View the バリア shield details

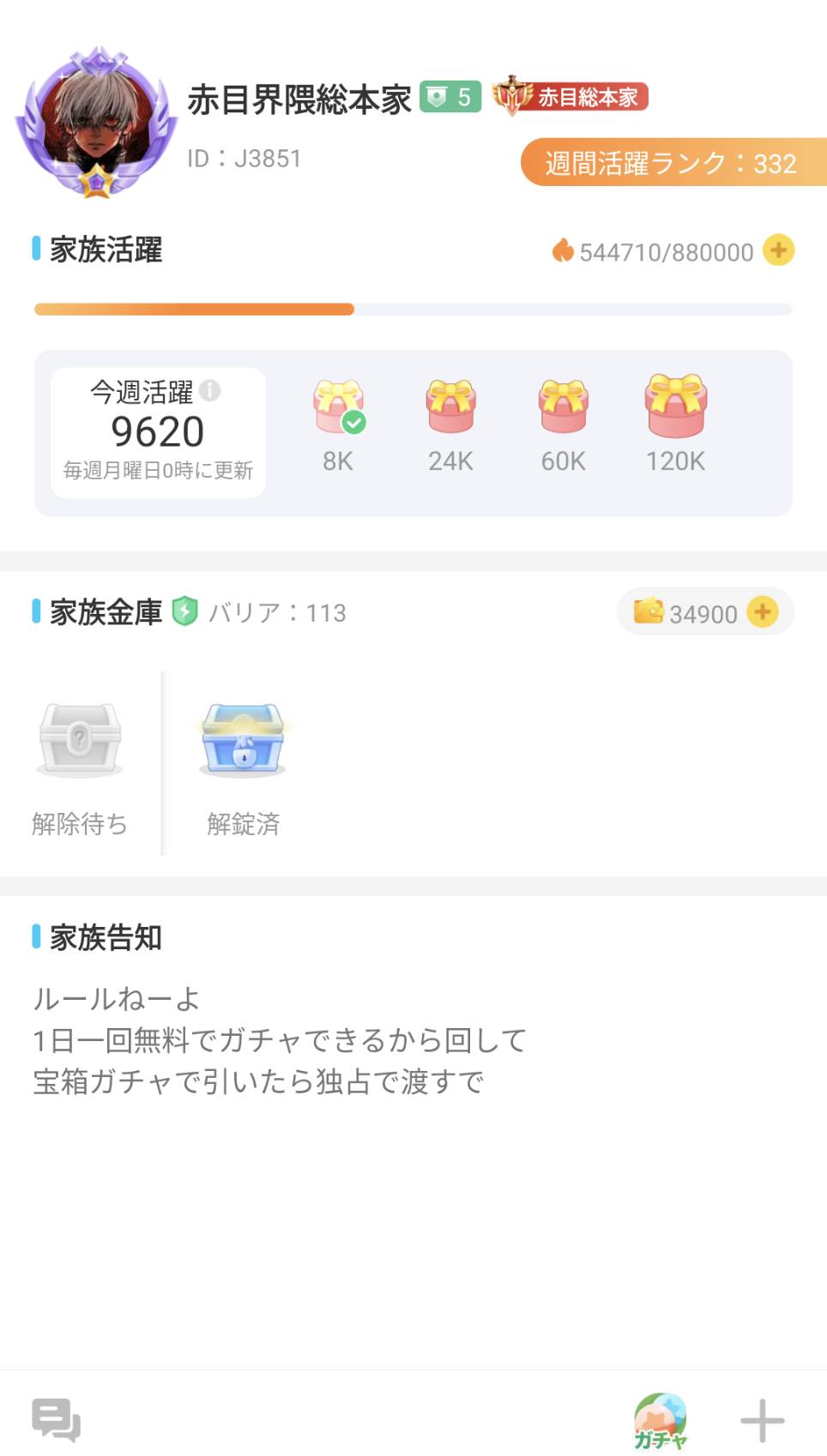pos(185,611)
